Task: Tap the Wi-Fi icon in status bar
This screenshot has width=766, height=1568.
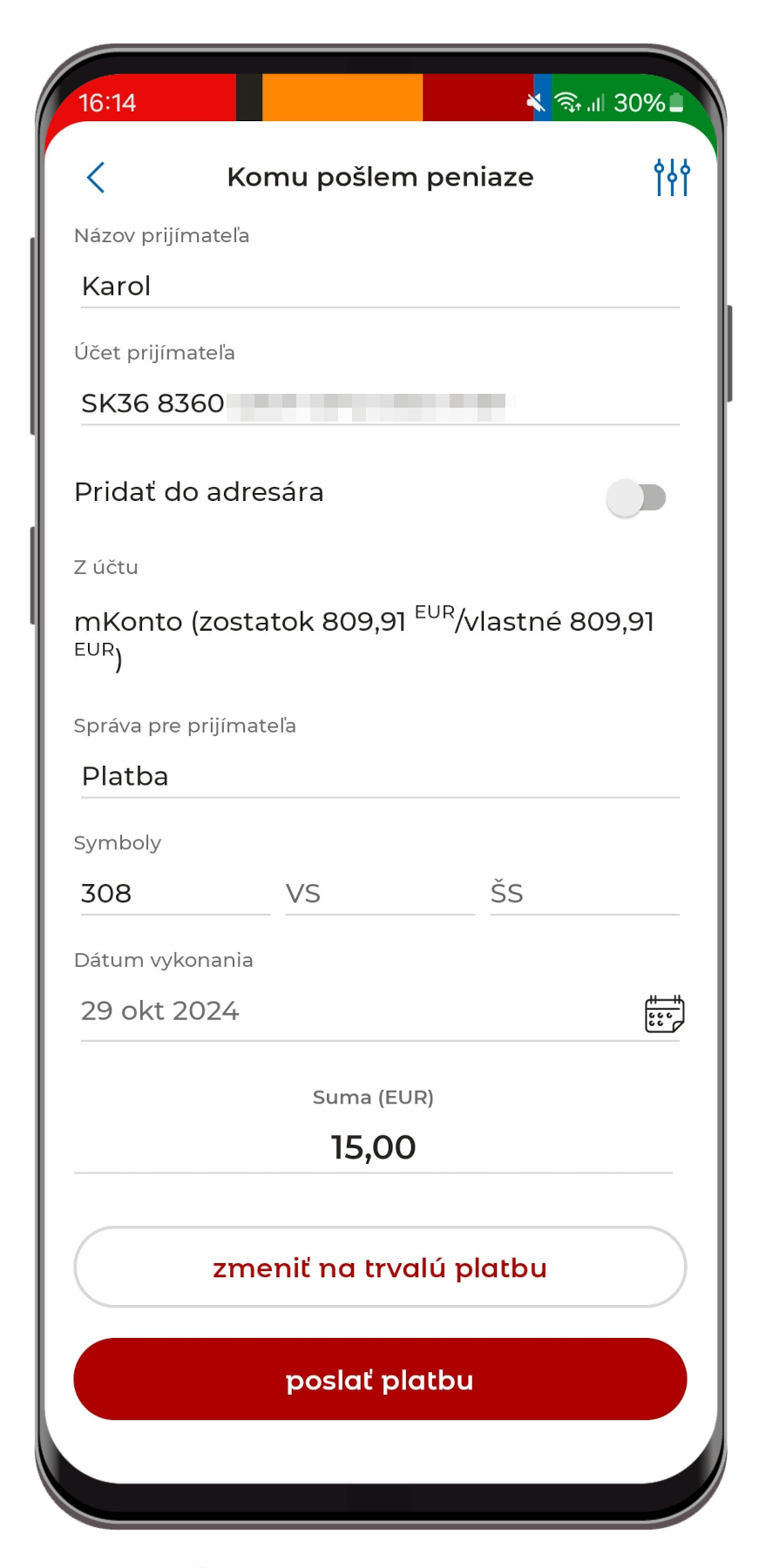Action: point(568,102)
